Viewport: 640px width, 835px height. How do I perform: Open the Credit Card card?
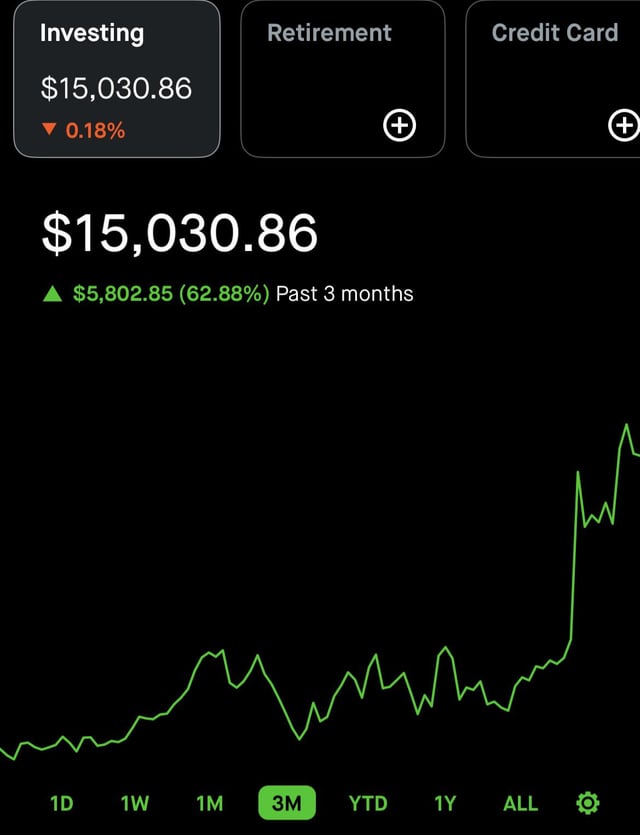554,79
